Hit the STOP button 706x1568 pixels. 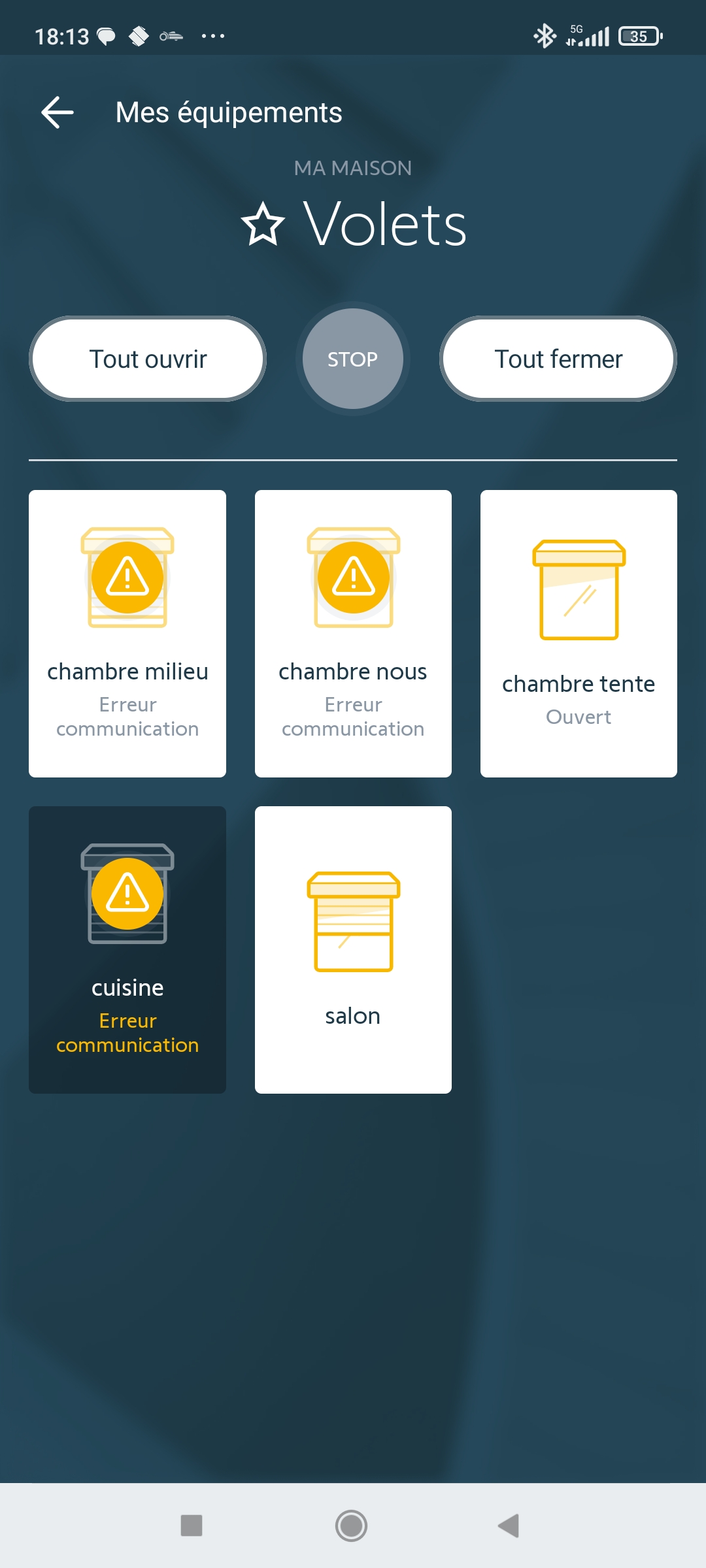[x=352, y=359]
